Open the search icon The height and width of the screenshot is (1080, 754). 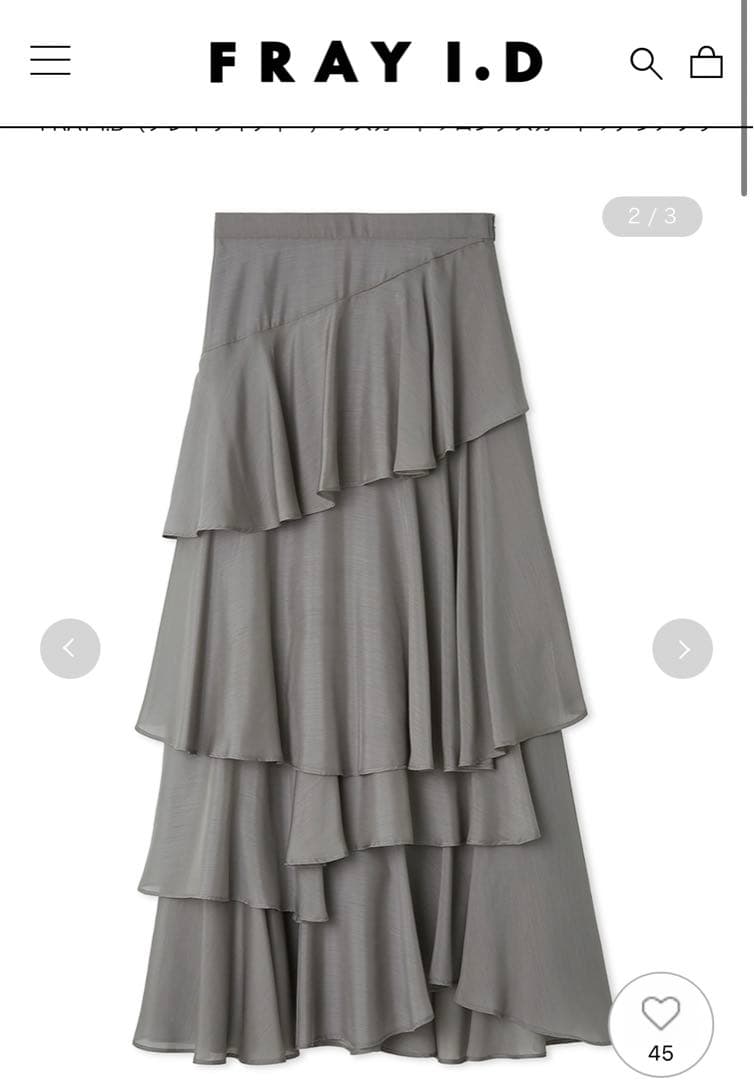(646, 63)
